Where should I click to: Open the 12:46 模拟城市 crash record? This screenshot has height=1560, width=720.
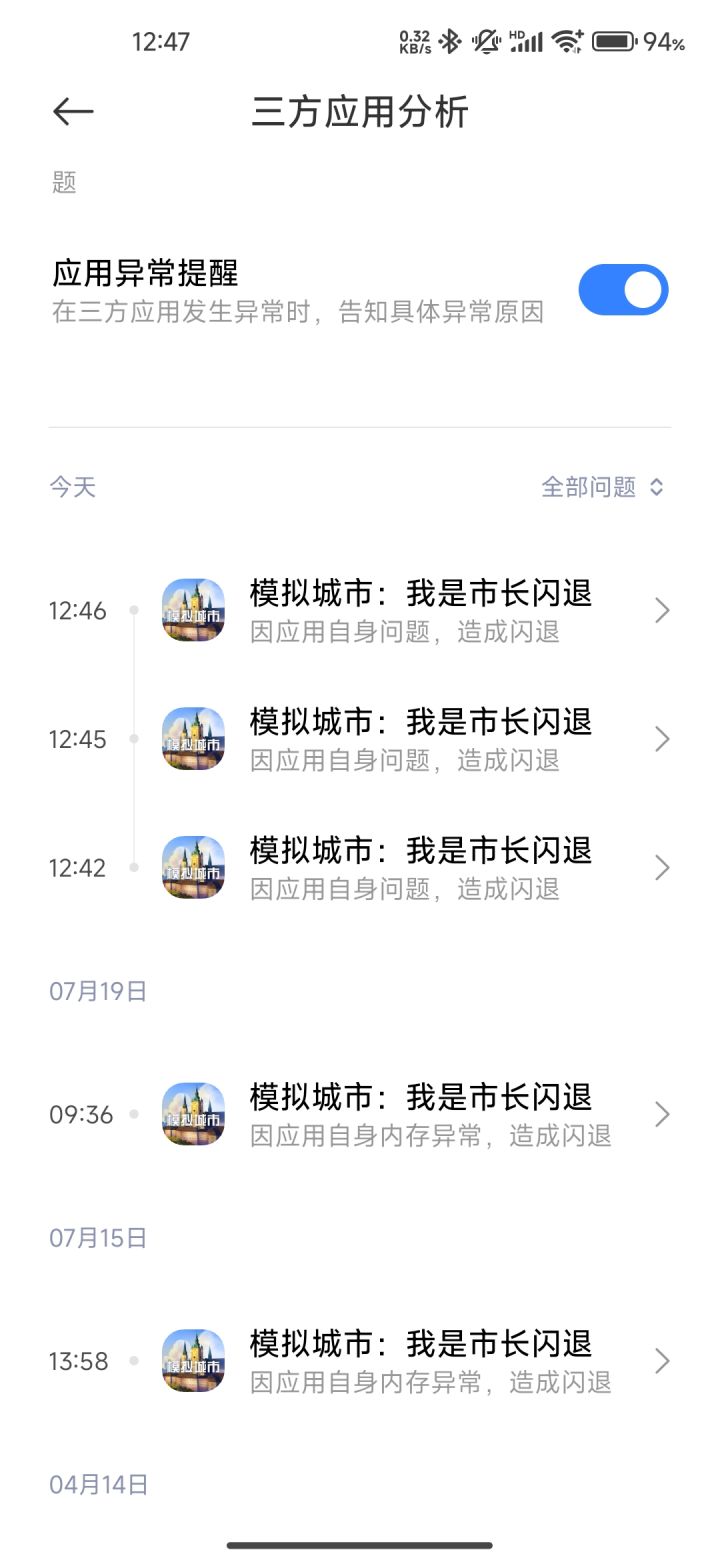(x=420, y=611)
